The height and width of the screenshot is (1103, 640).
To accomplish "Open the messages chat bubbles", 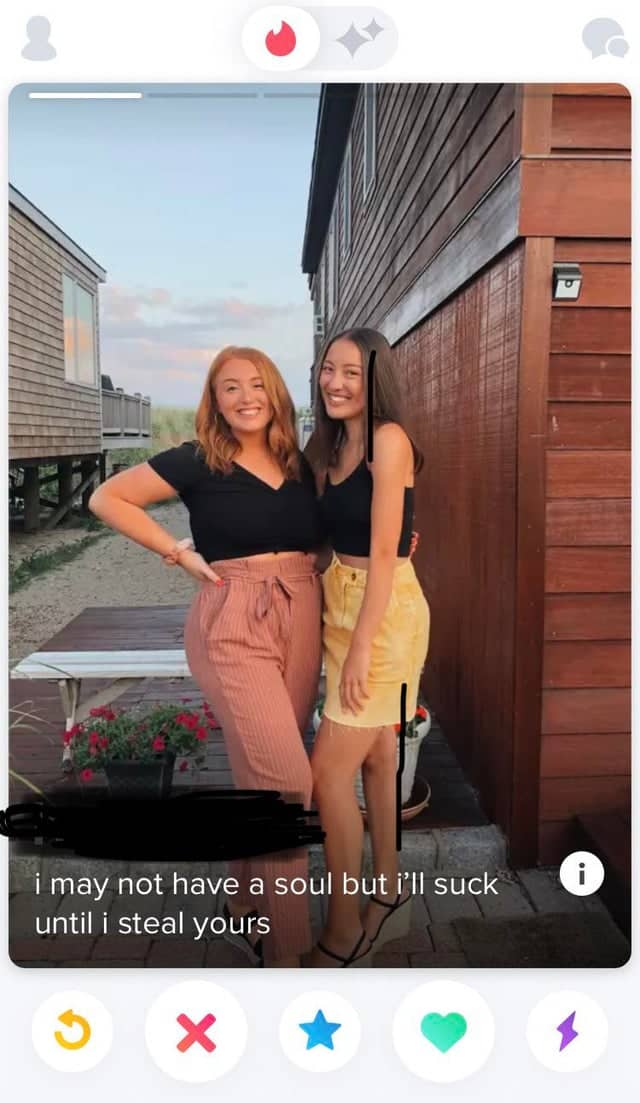I will pyautogui.click(x=604, y=39).
